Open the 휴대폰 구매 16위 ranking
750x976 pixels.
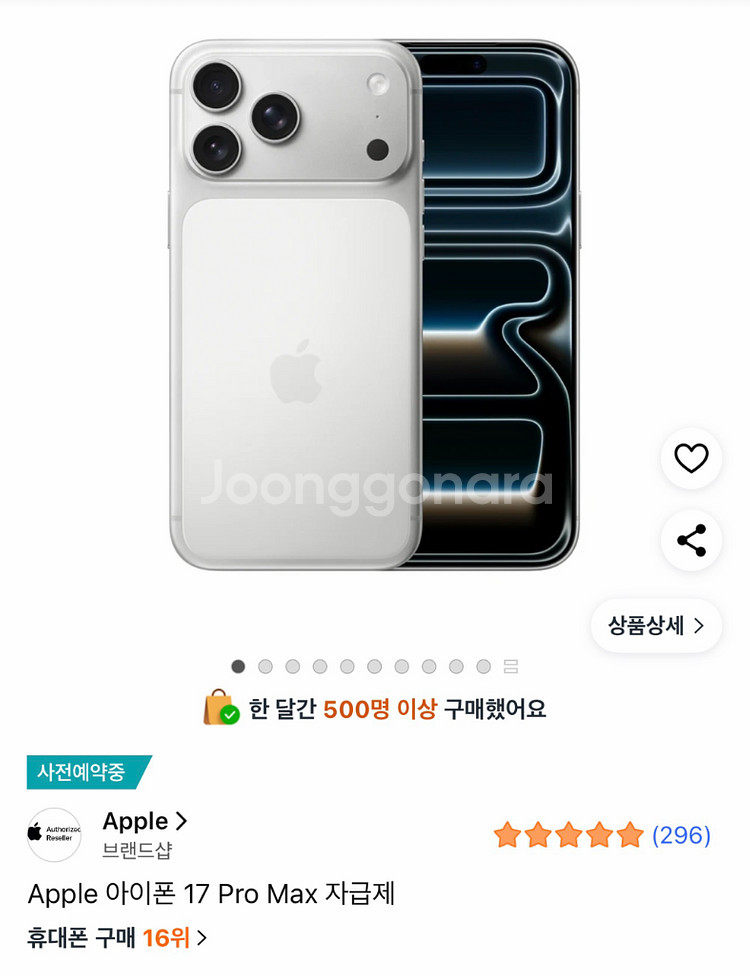point(117,938)
